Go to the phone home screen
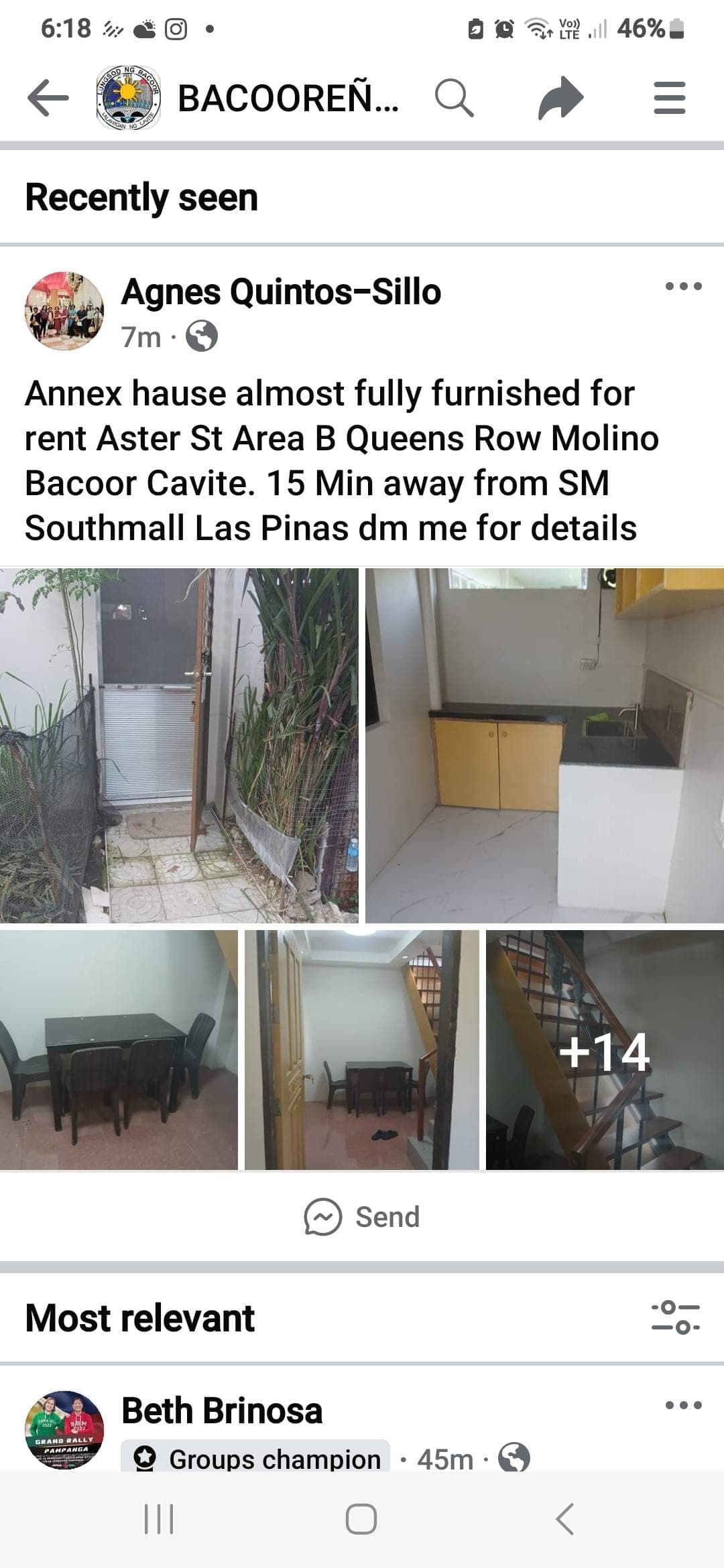Screen dimensions: 724x1568 (361, 1519)
